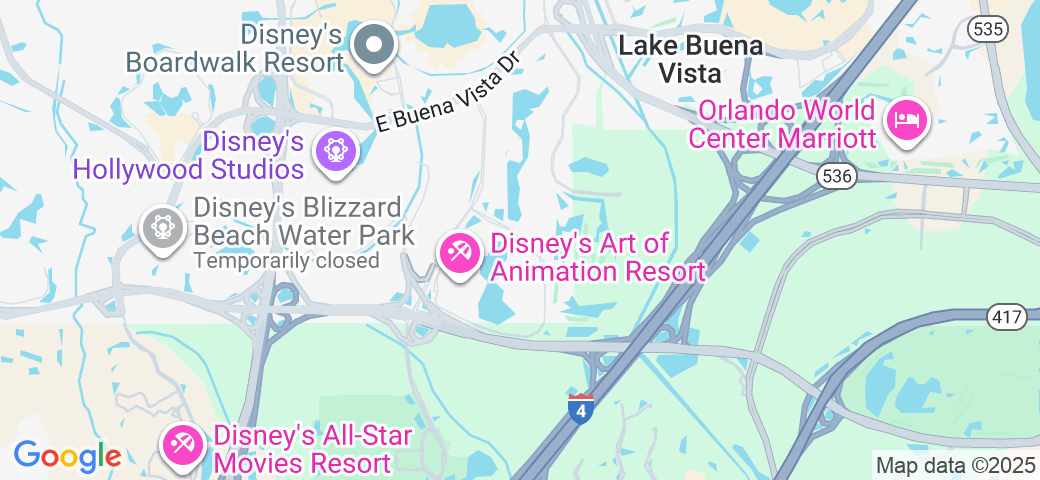
Task: Open Disney's Art of Animation Resort pin
Action: pos(460,251)
